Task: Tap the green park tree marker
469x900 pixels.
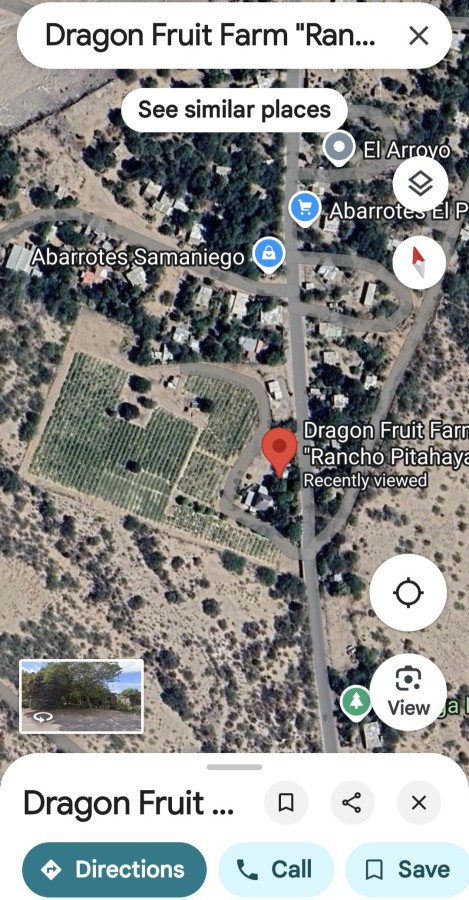Action: point(356,703)
